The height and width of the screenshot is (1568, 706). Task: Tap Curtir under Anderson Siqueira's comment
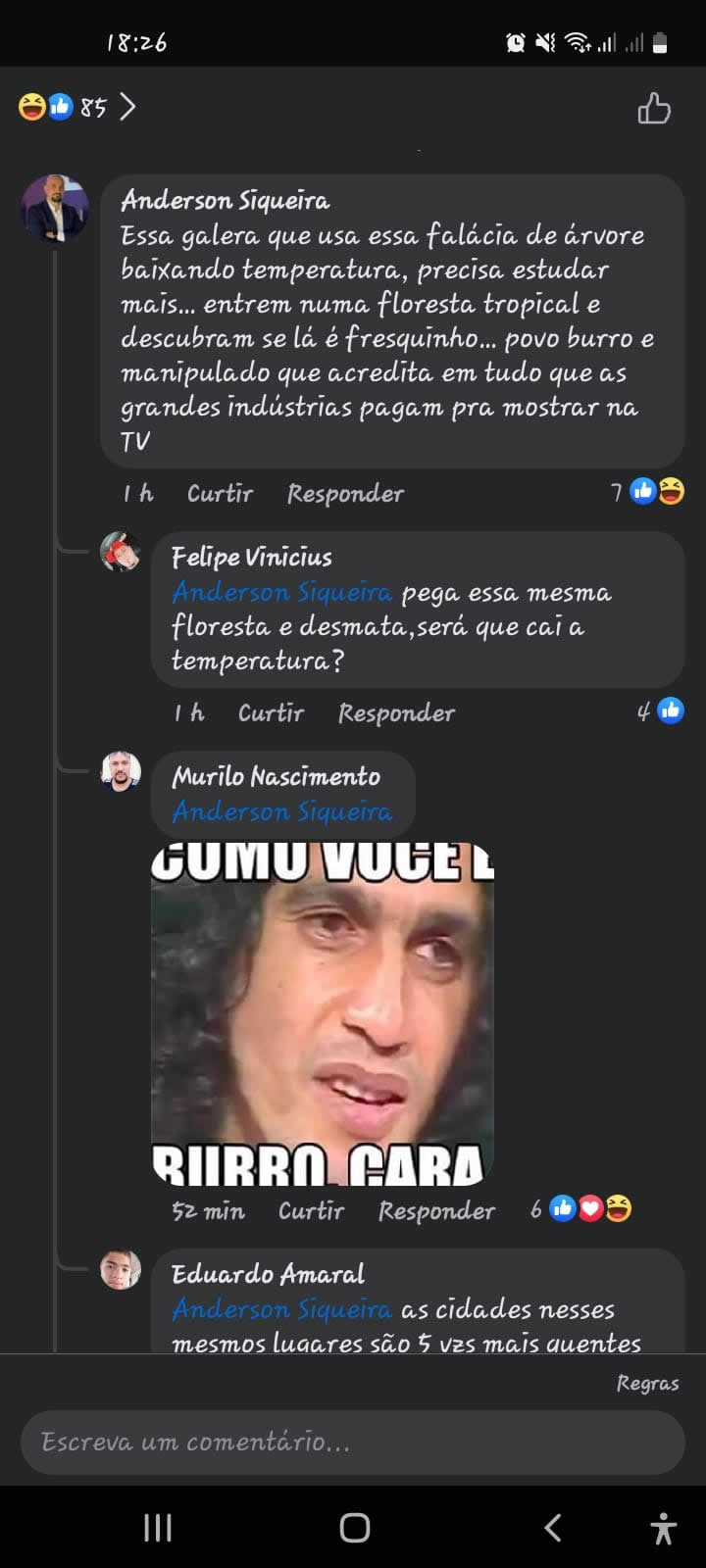pos(220,493)
